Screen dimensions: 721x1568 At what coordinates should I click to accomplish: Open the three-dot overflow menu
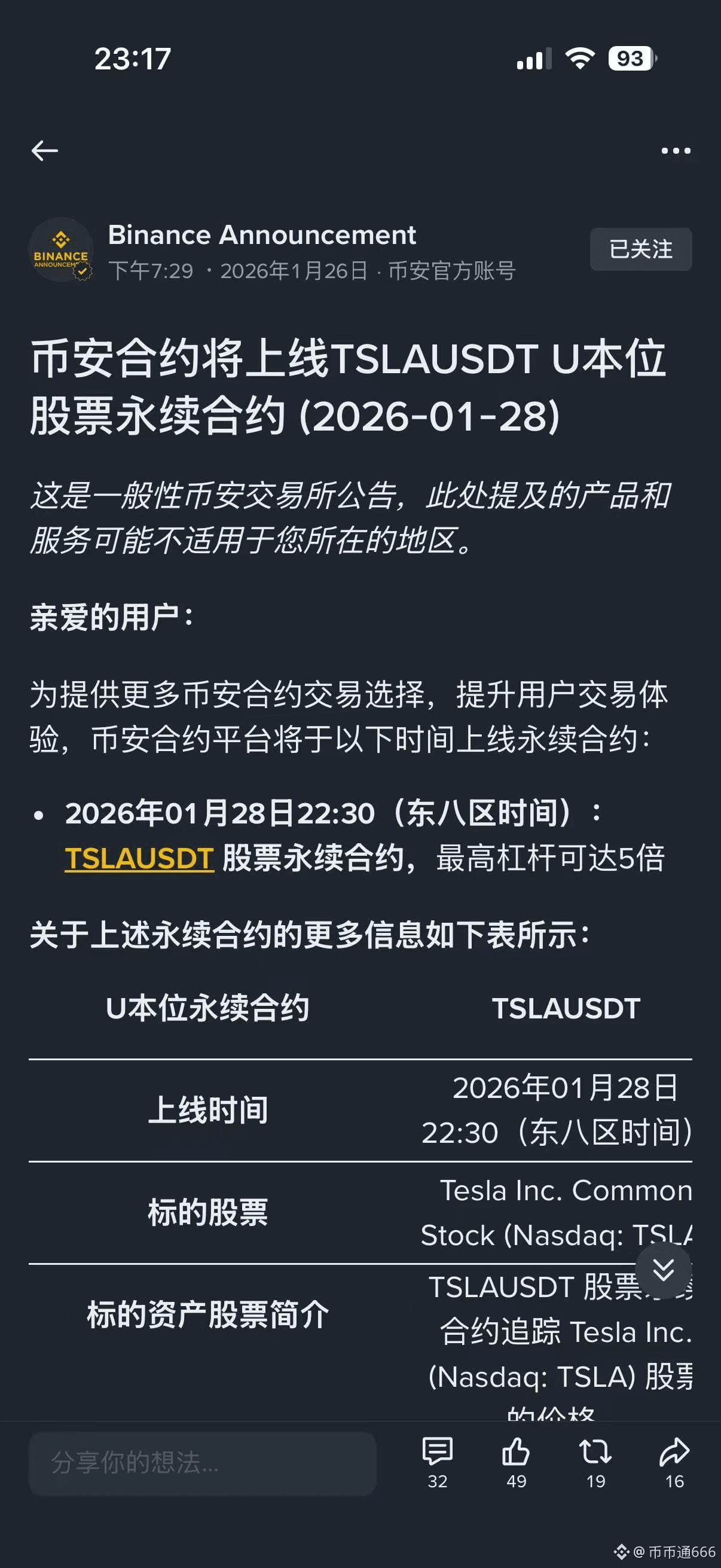tap(676, 150)
